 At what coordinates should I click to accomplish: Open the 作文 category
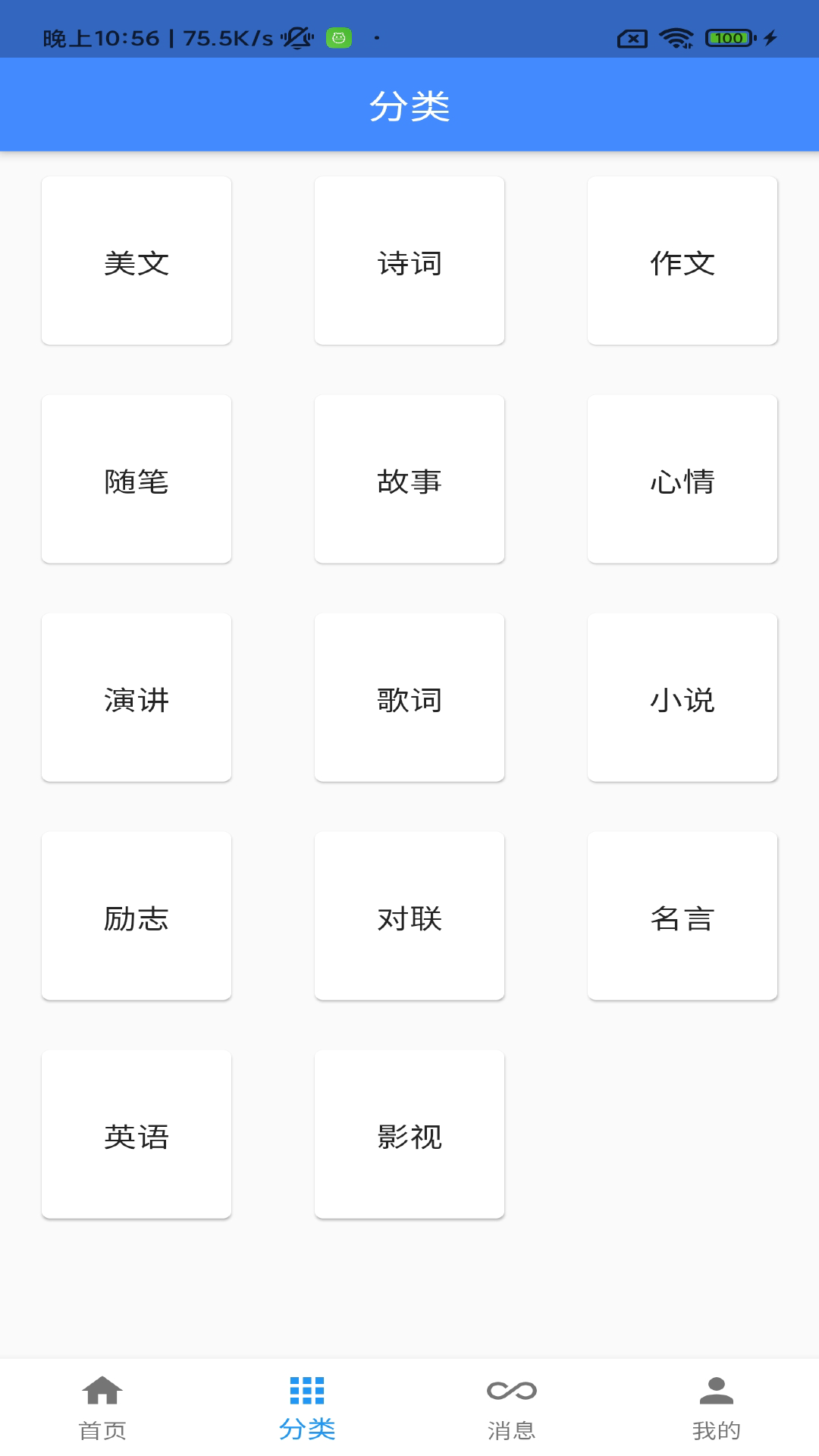coord(682,261)
